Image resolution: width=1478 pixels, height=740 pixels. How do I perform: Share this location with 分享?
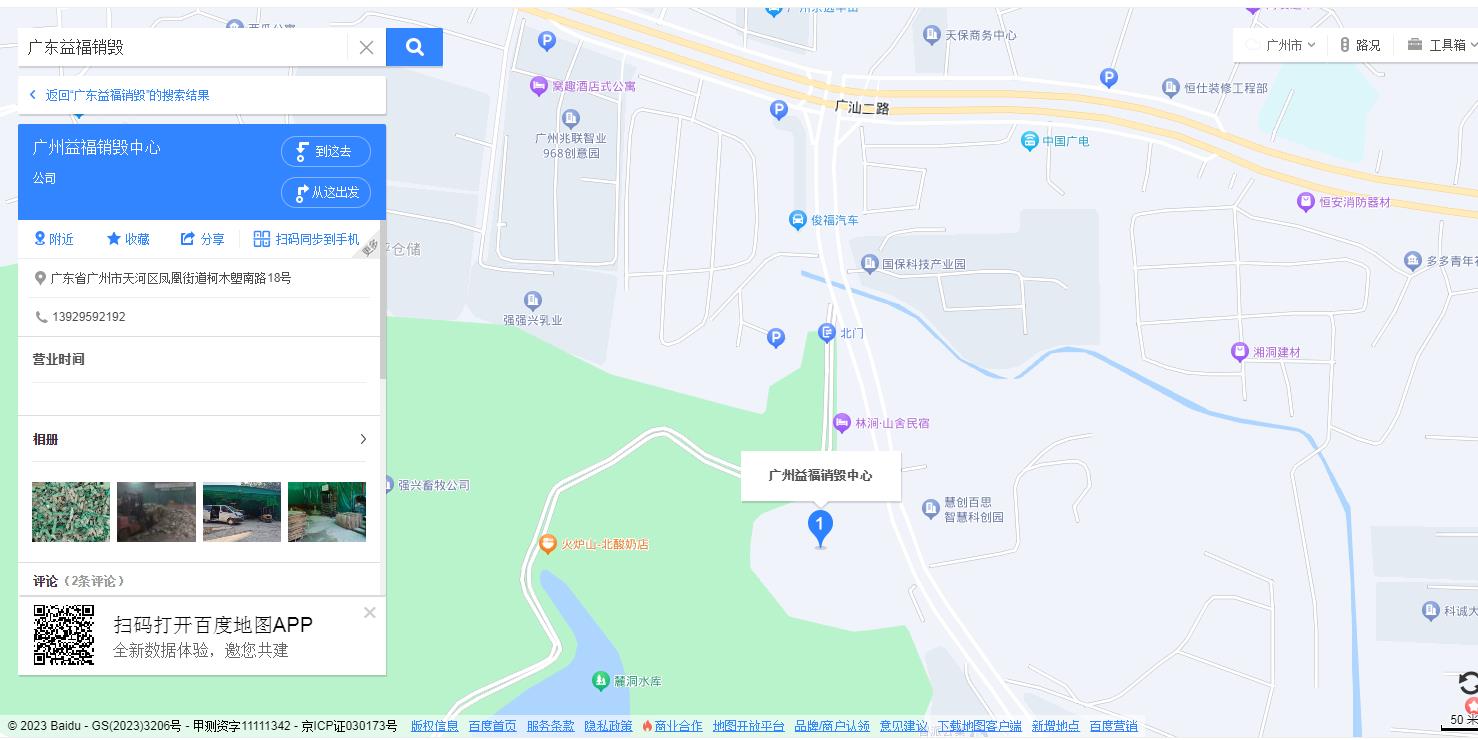point(202,239)
